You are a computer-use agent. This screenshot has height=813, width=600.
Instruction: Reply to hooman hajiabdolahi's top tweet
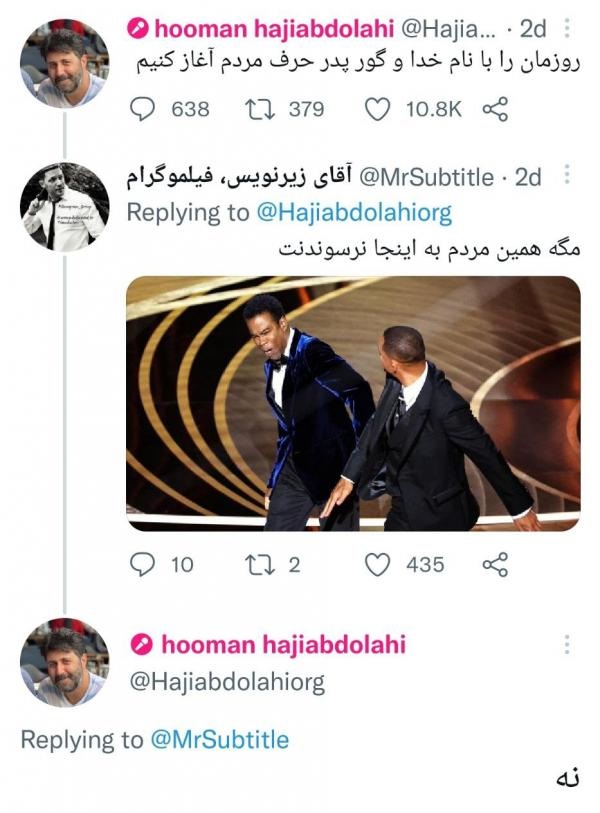tap(144, 109)
